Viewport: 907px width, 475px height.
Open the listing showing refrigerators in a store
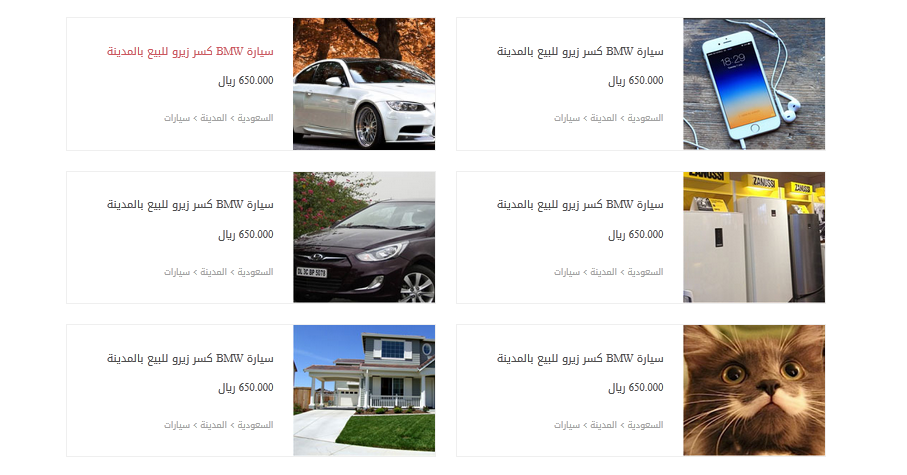click(x=753, y=237)
